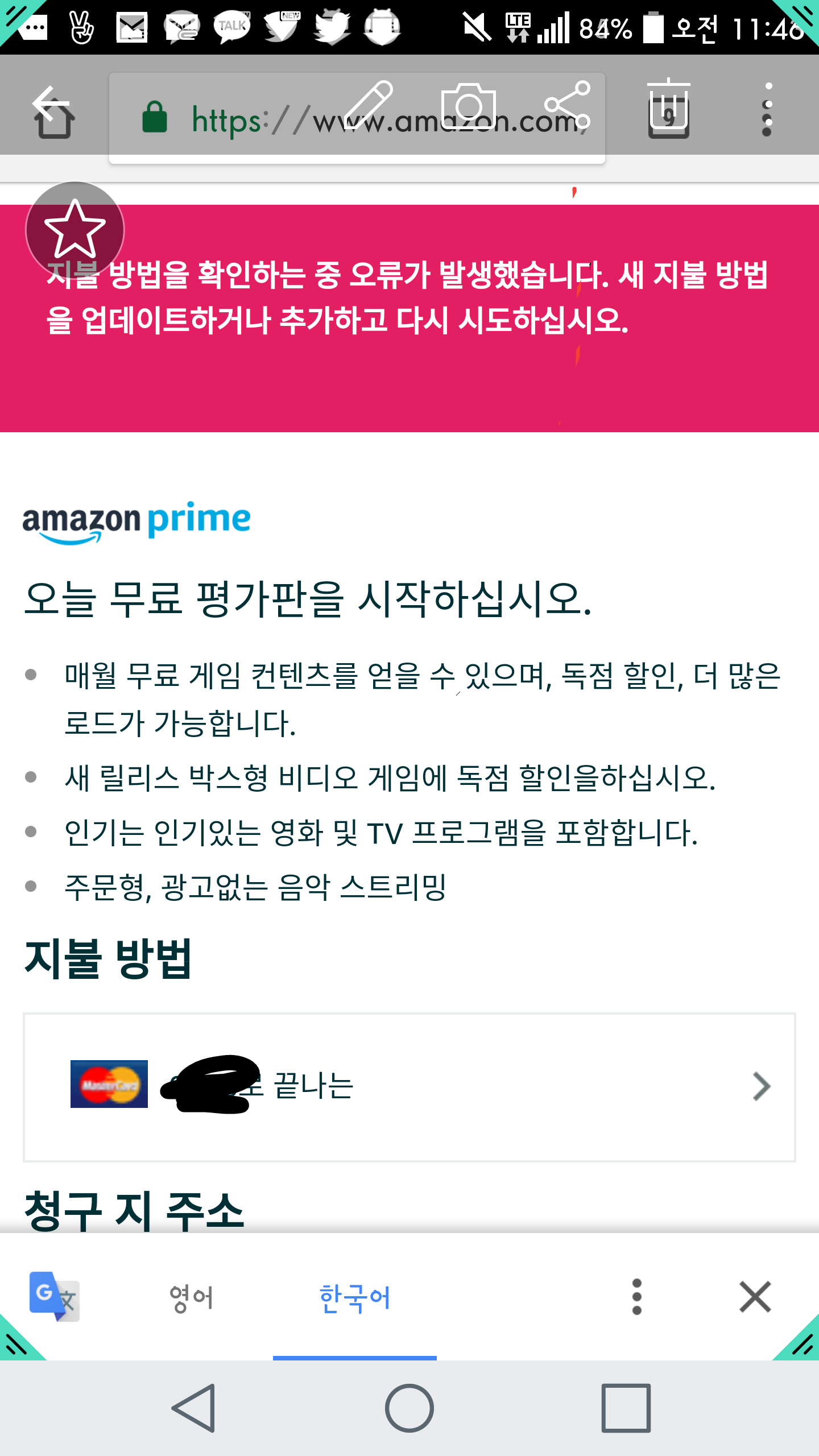The width and height of the screenshot is (819, 1456).
Task: Tap the floating star button
Action: 75,230
